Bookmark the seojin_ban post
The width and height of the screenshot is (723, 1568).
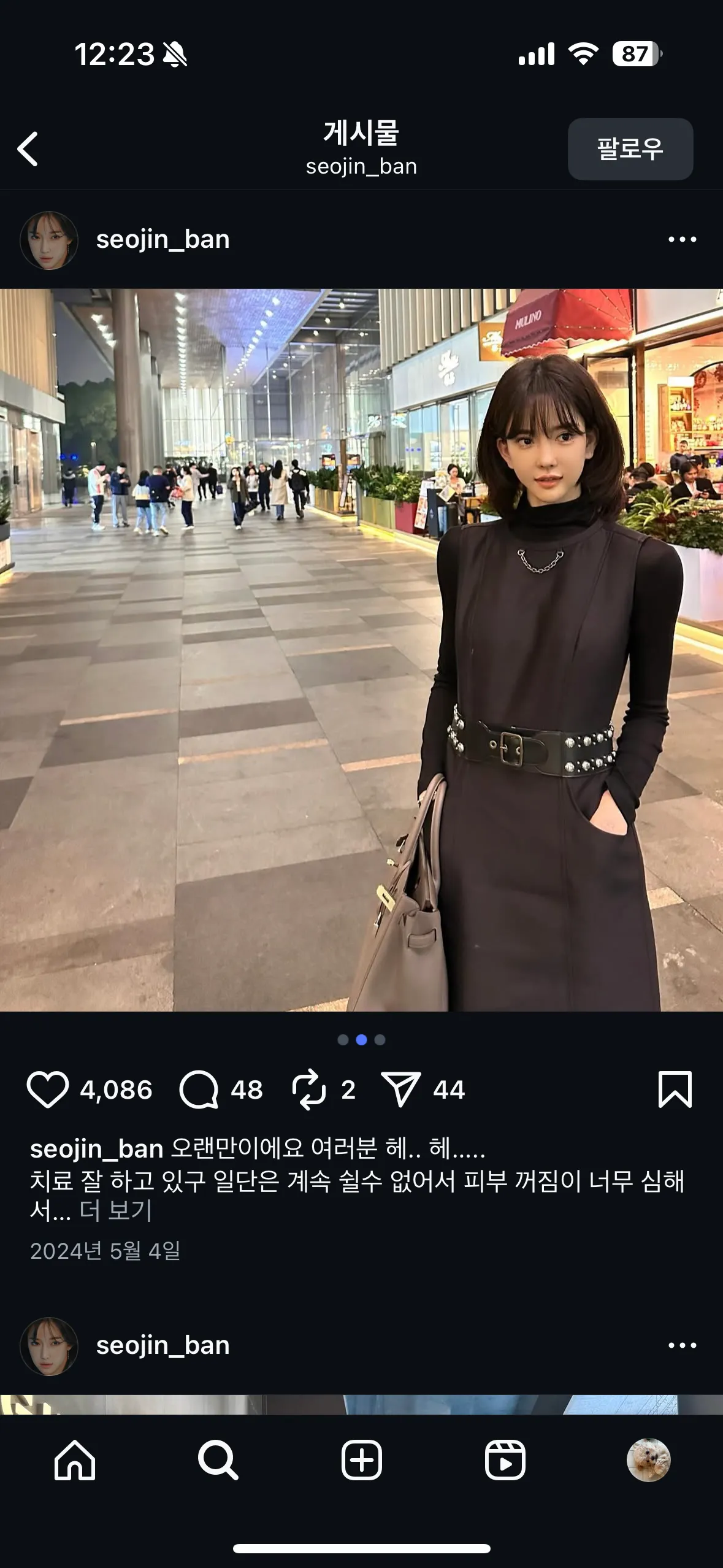[x=675, y=1090]
